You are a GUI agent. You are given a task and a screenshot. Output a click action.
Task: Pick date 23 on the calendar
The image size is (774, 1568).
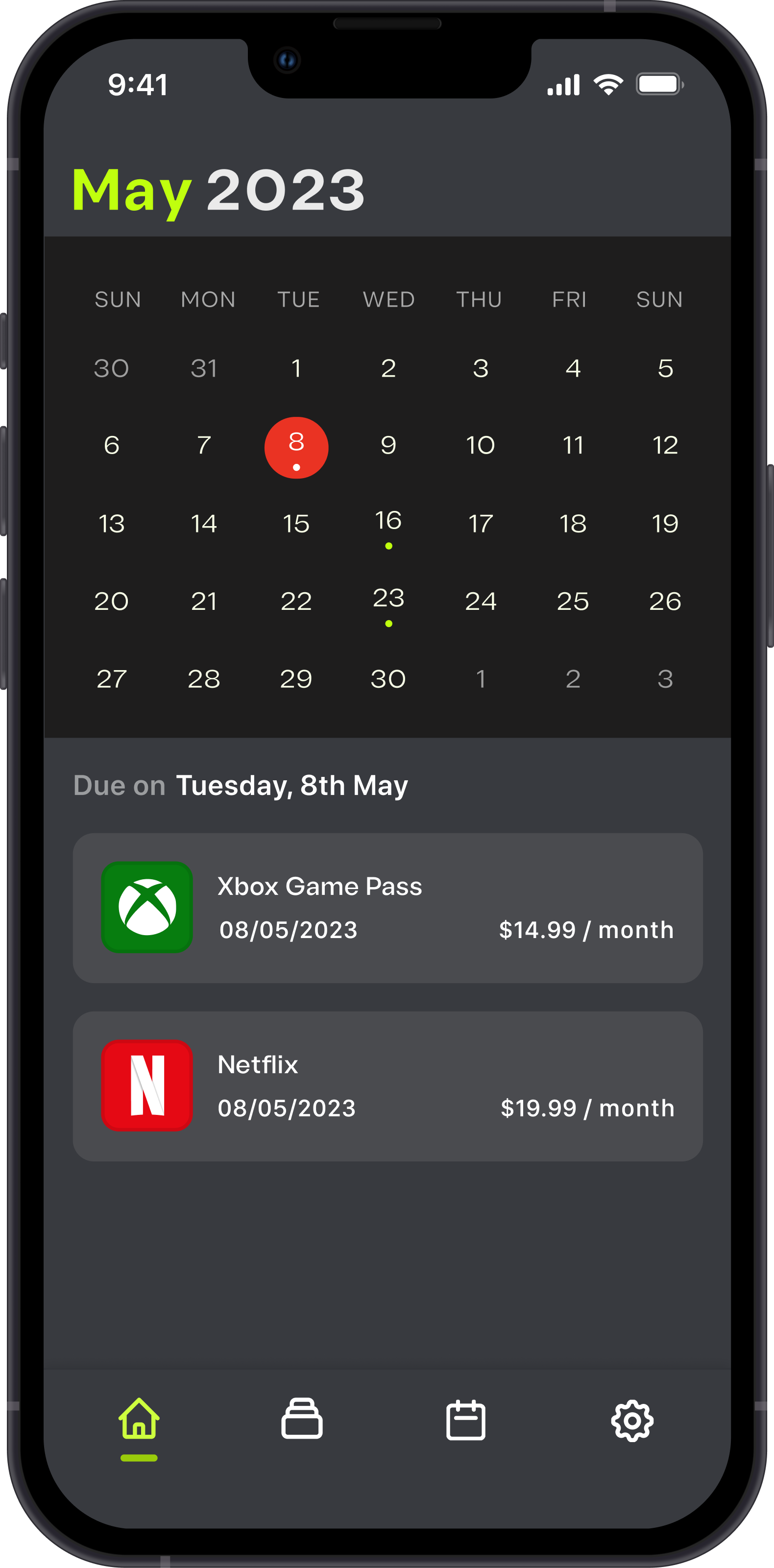(388, 601)
